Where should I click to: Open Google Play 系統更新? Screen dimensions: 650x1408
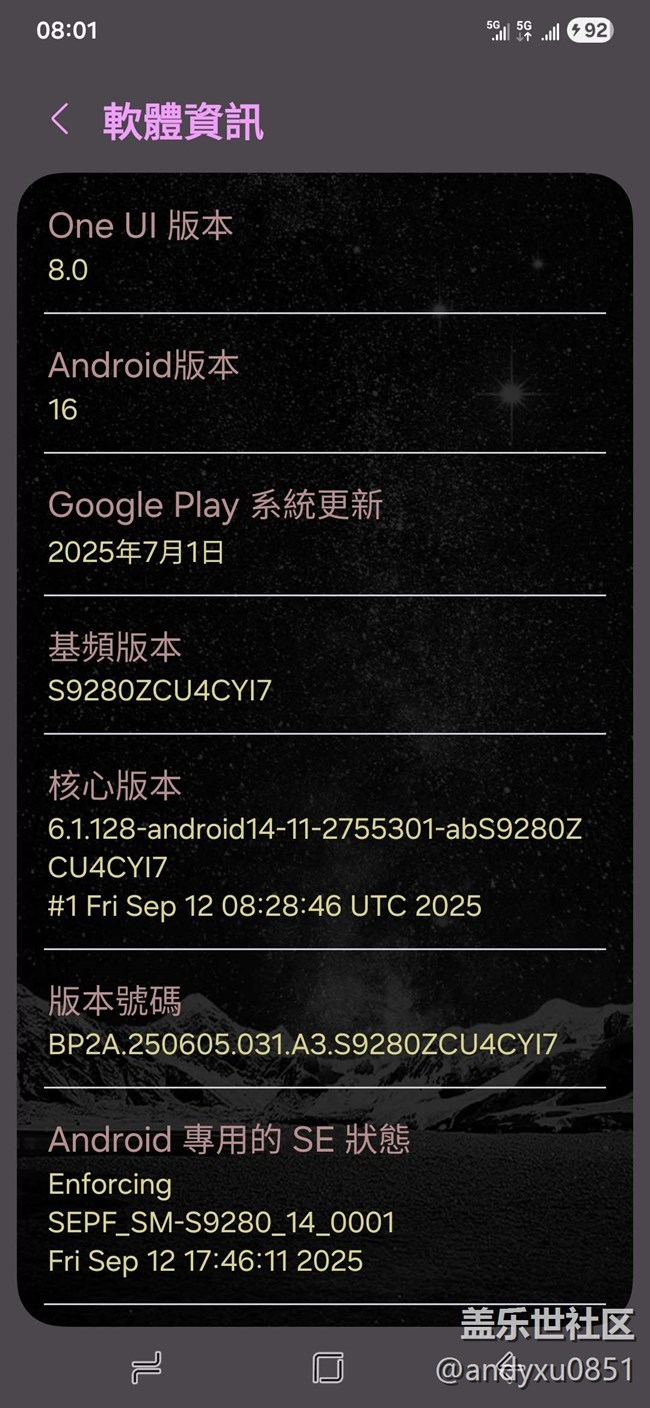click(325, 526)
